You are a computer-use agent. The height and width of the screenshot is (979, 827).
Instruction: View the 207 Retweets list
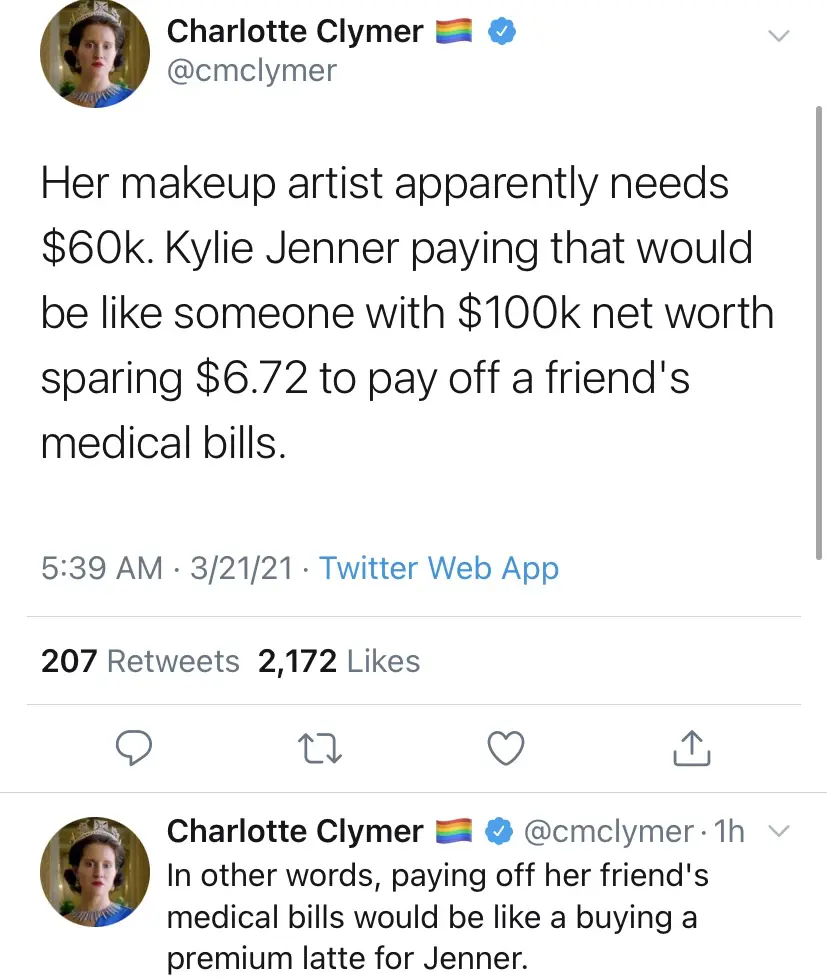[x=140, y=661]
